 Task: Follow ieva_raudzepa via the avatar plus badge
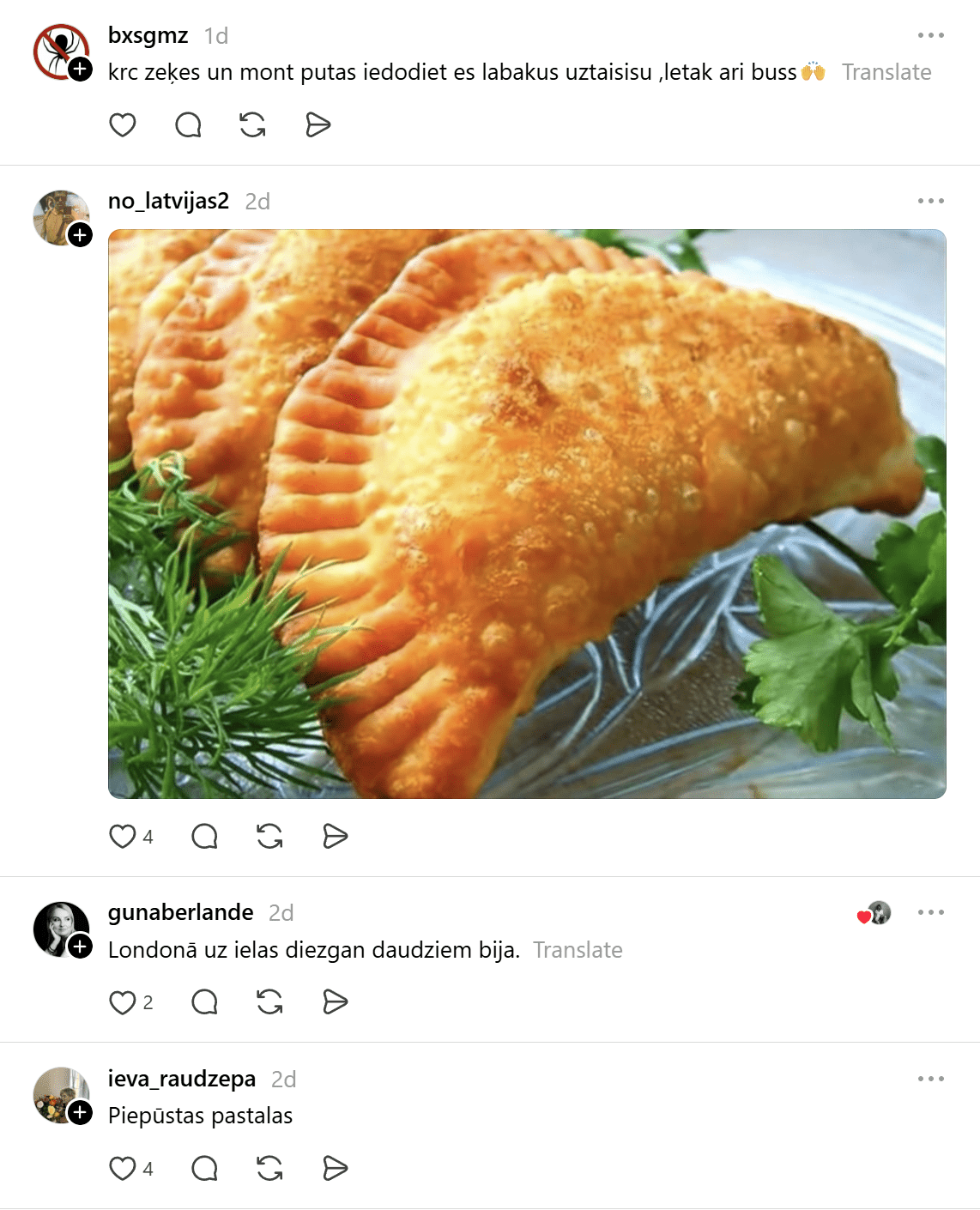(81, 1113)
